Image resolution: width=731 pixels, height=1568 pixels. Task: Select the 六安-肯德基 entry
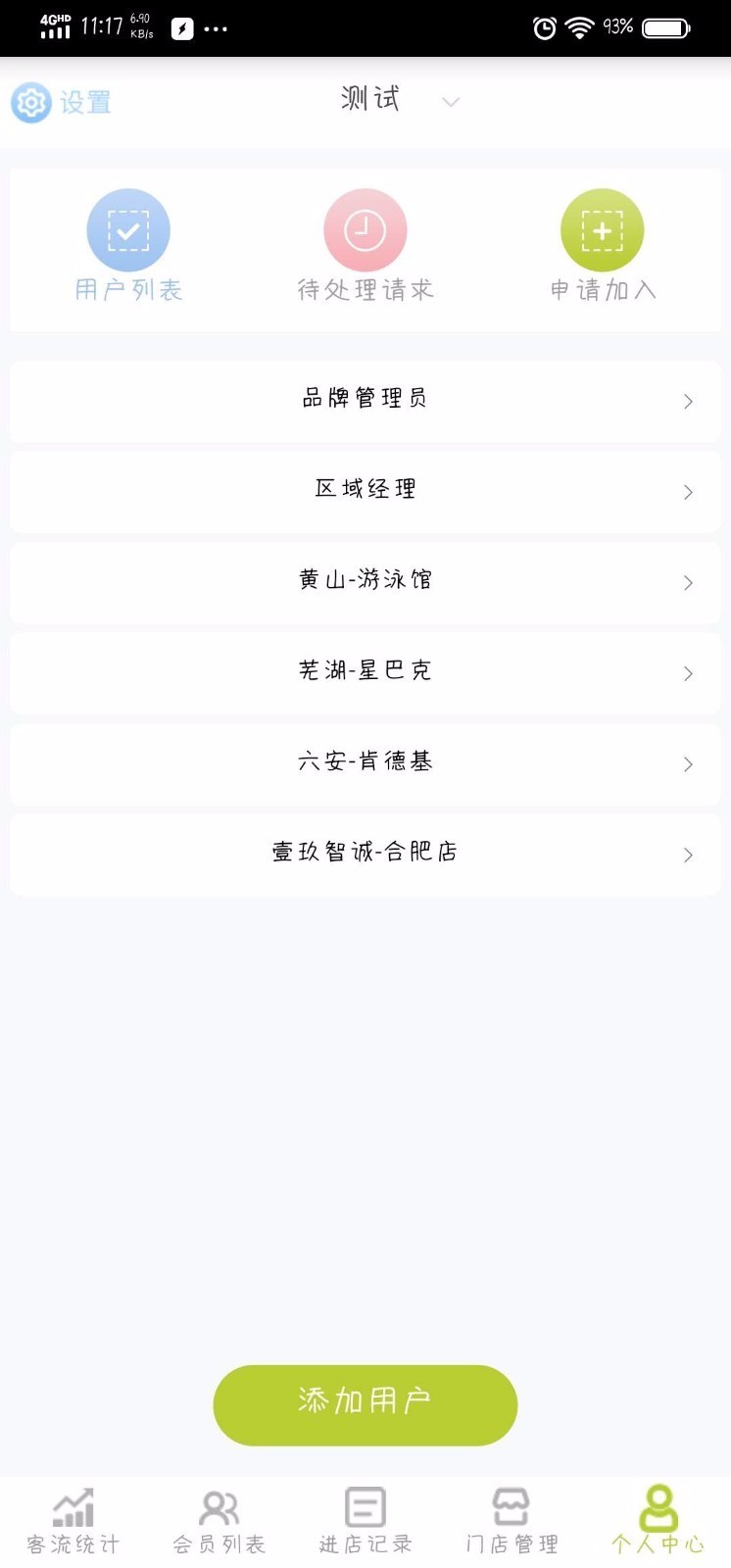tap(365, 762)
